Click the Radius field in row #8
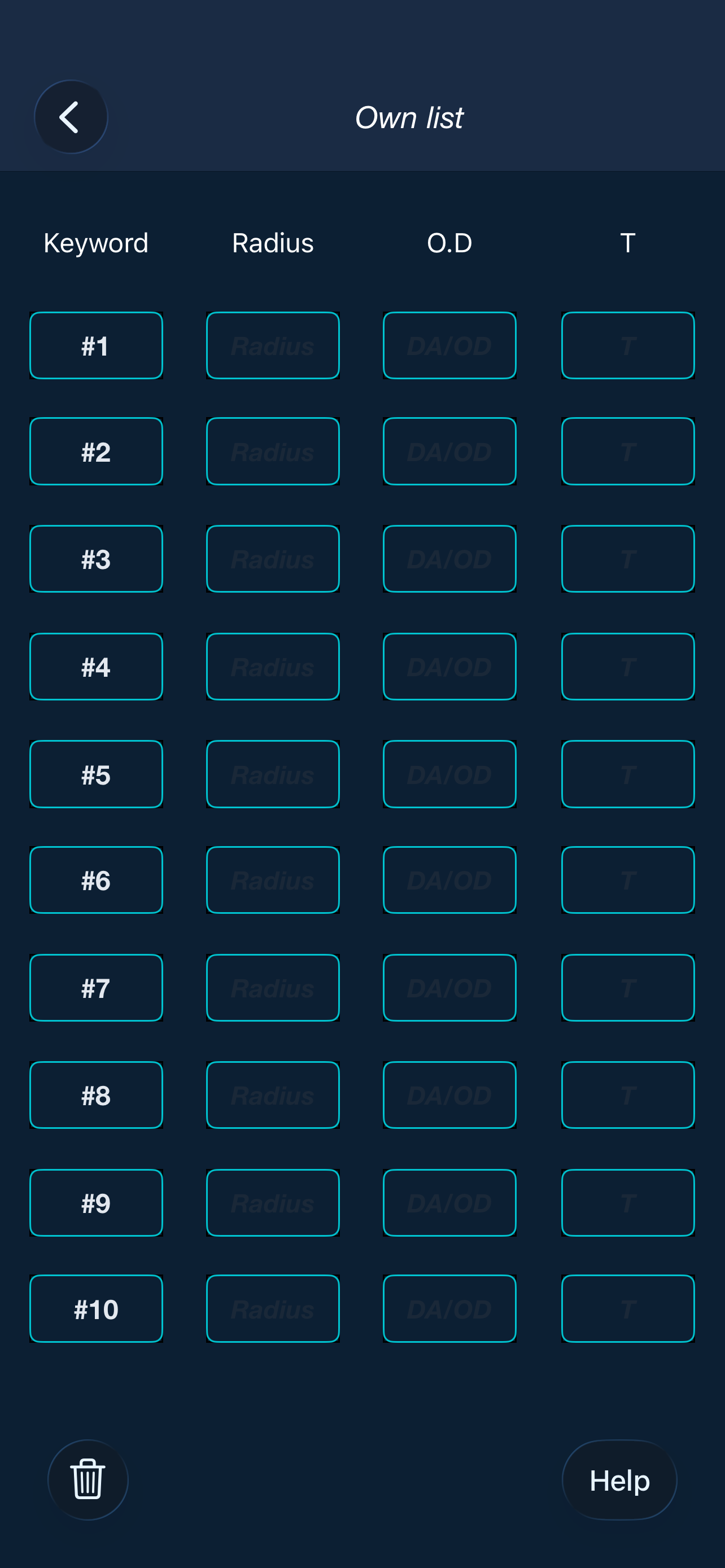This screenshot has width=725, height=1568. (x=272, y=1094)
